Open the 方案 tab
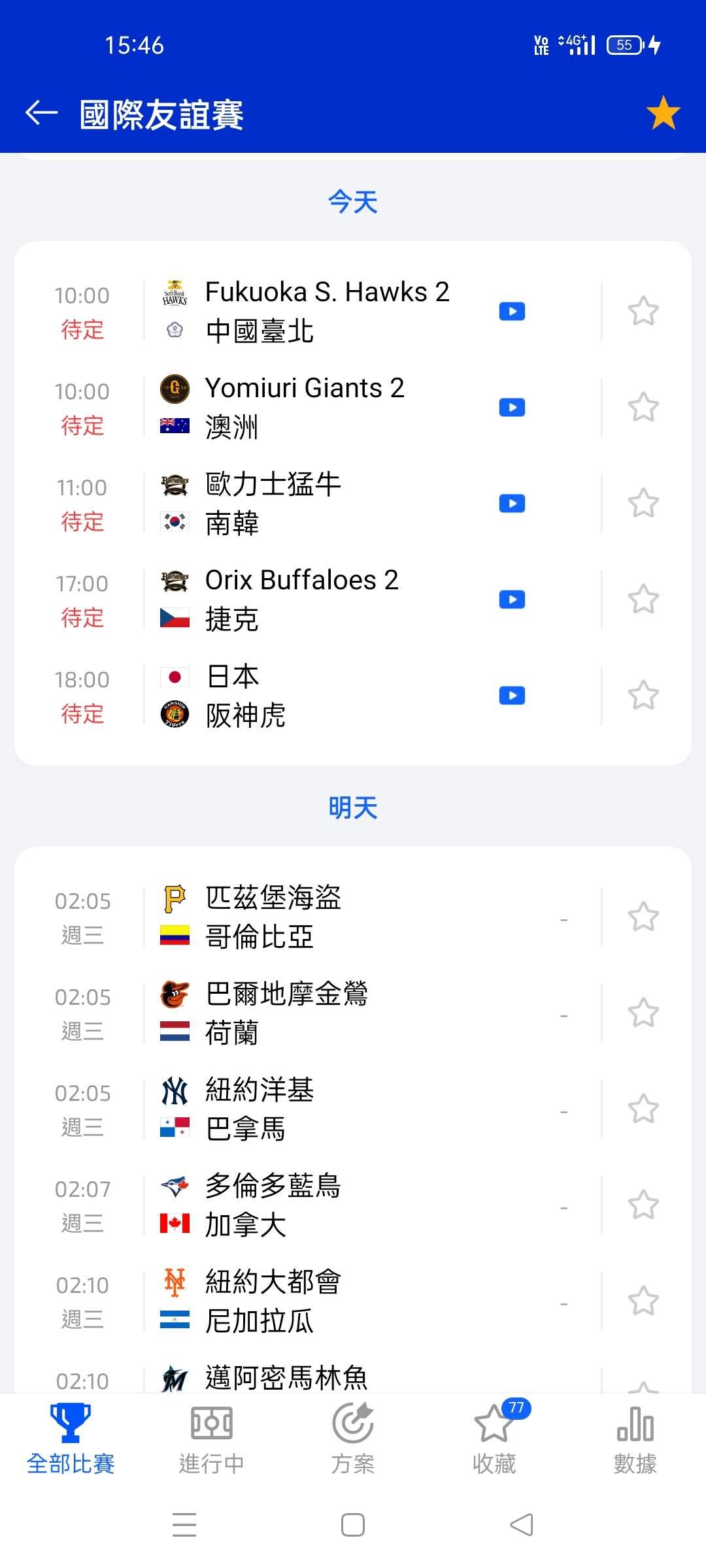Image resolution: width=706 pixels, height=1568 pixels. (x=353, y=1439)
